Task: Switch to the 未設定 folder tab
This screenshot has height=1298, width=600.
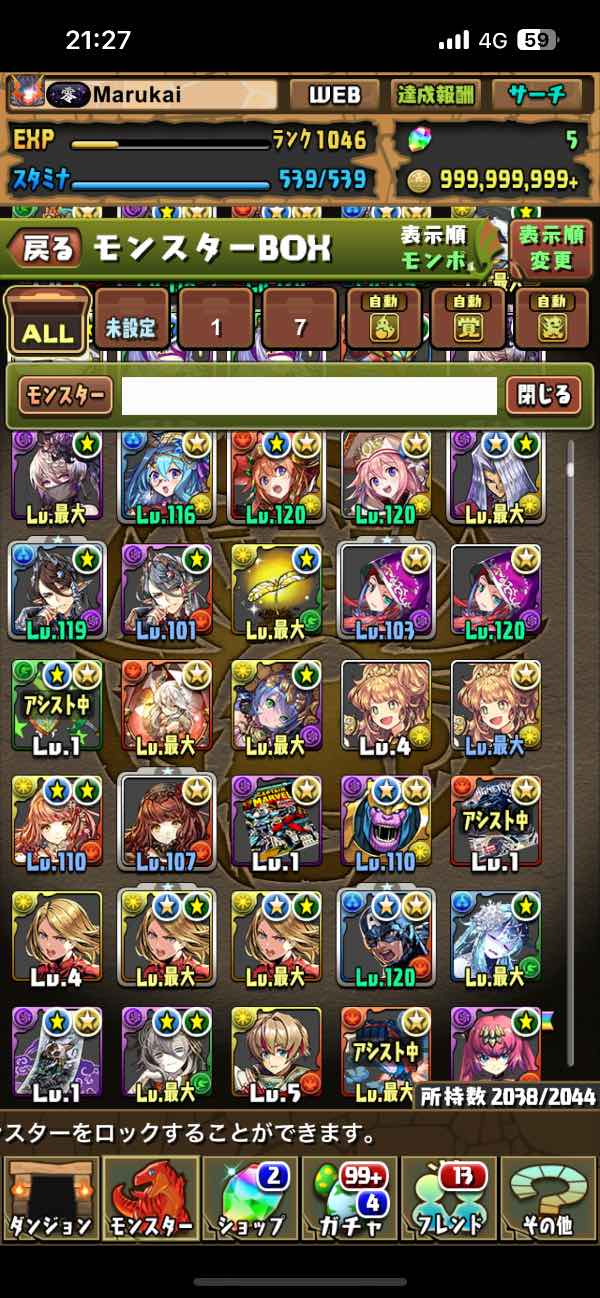Action: pos(131,320)
